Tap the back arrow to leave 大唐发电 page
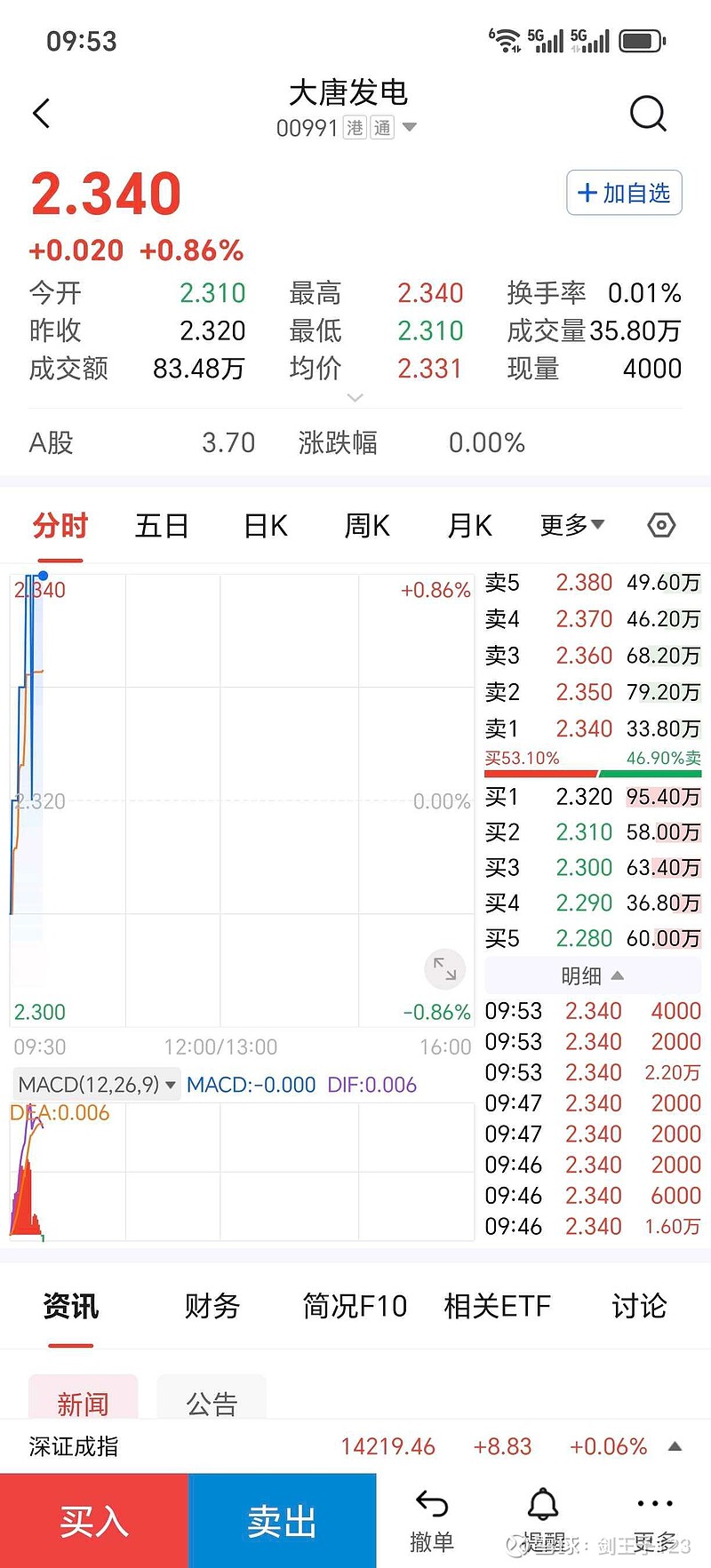The width and height of the screenshot is (711, 1568). pos(41,113)
